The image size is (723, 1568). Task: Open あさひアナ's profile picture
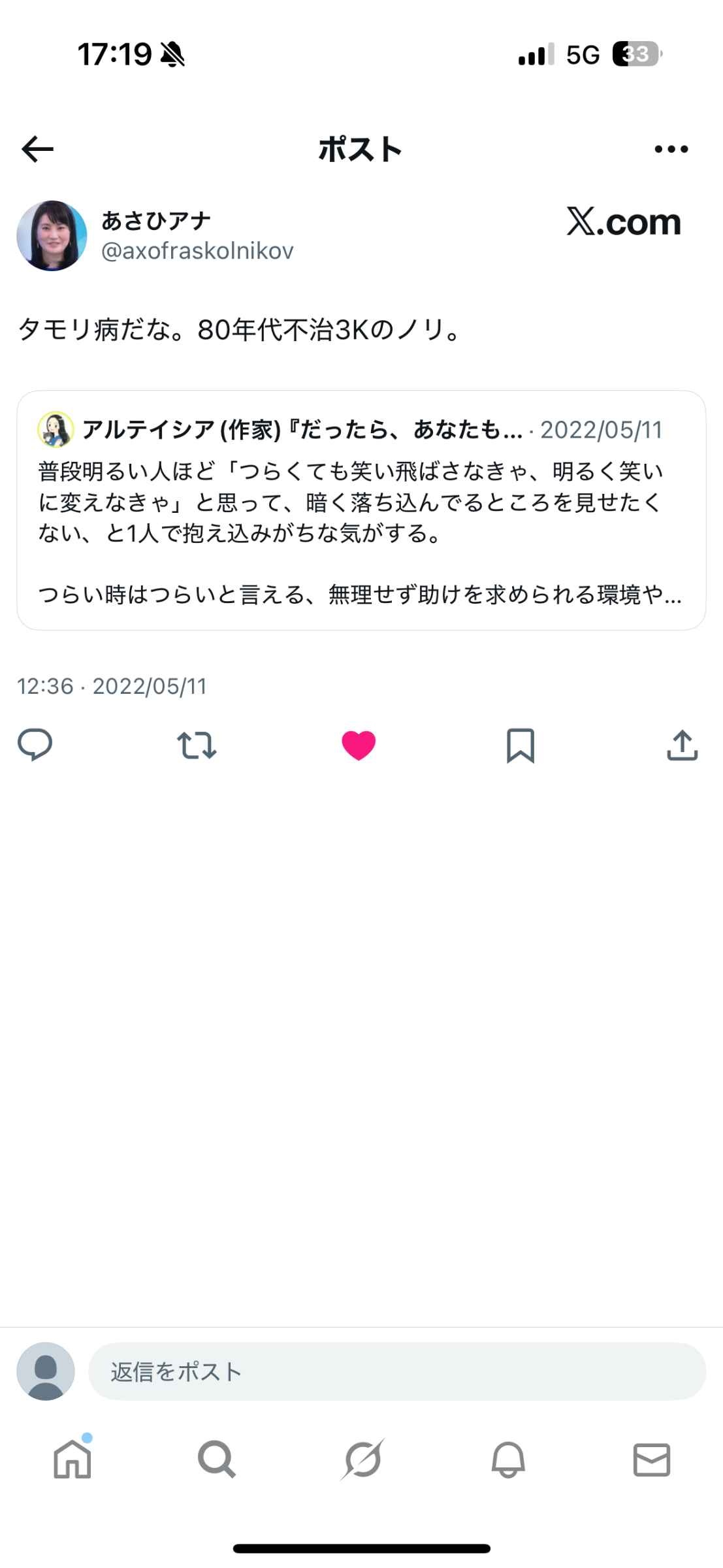52,236
